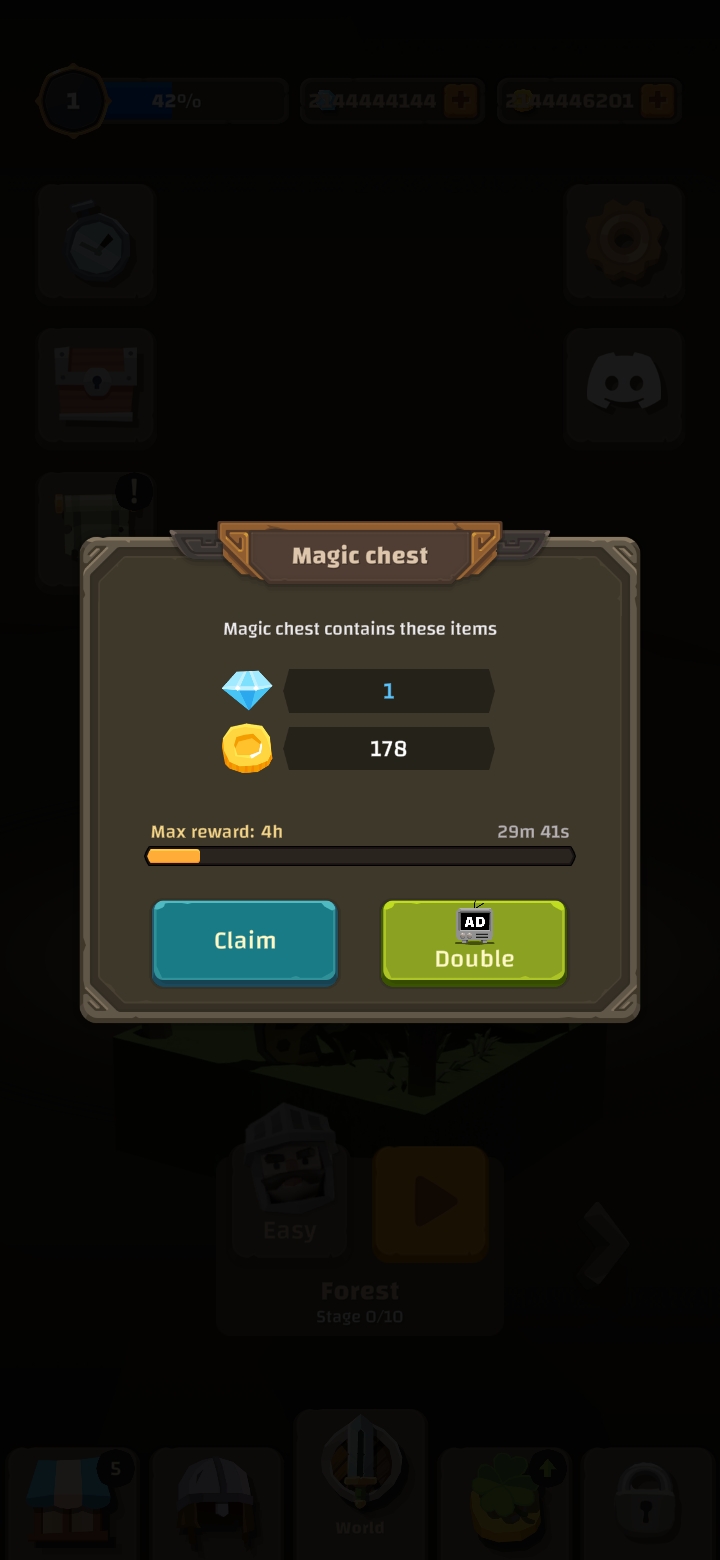This screenshot has height=1560, width=720.
Task: Double the rewards by watching an ad
Action: (474, 942)
